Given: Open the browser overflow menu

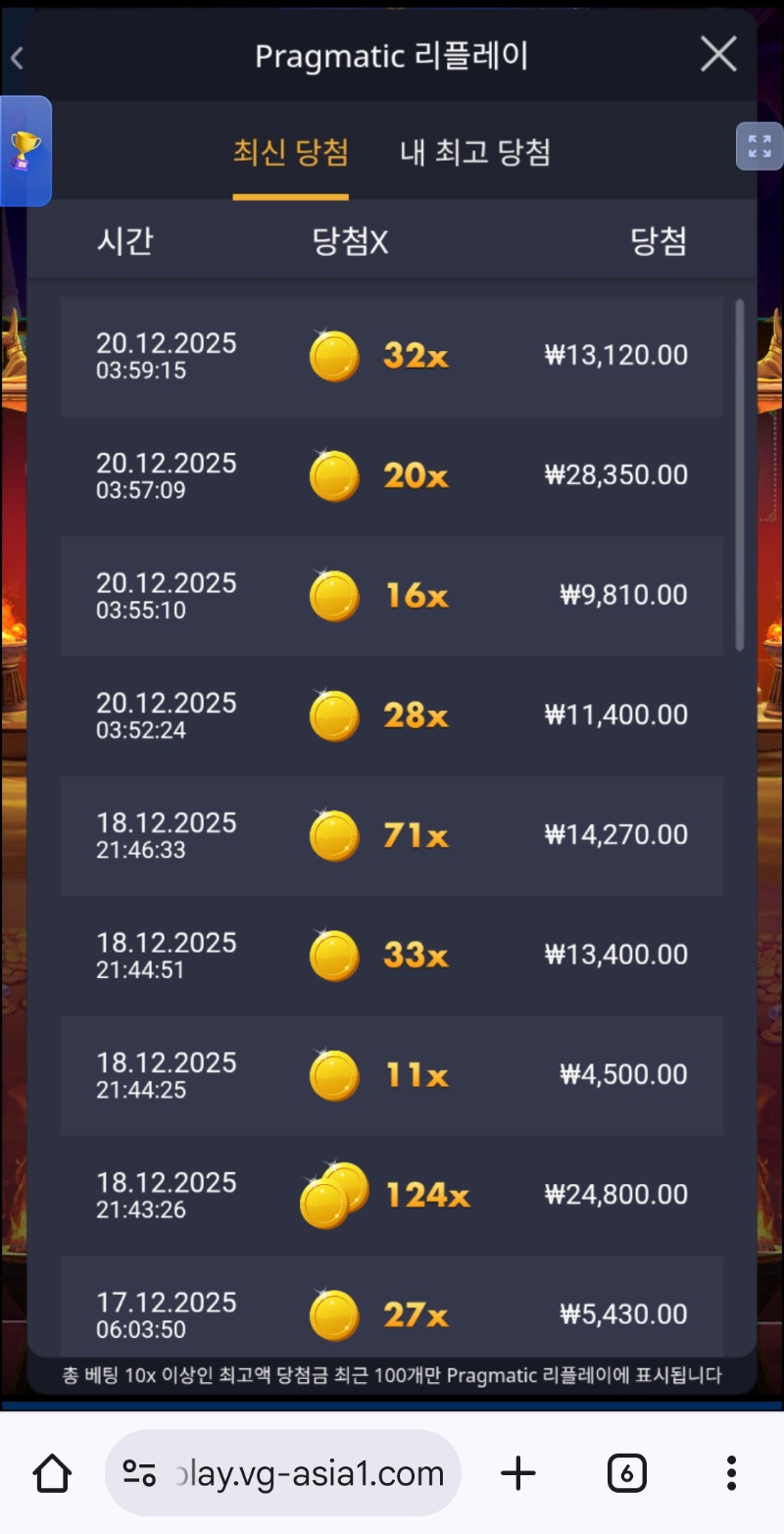Looking at the screenshot, I should coord(731,1472).
